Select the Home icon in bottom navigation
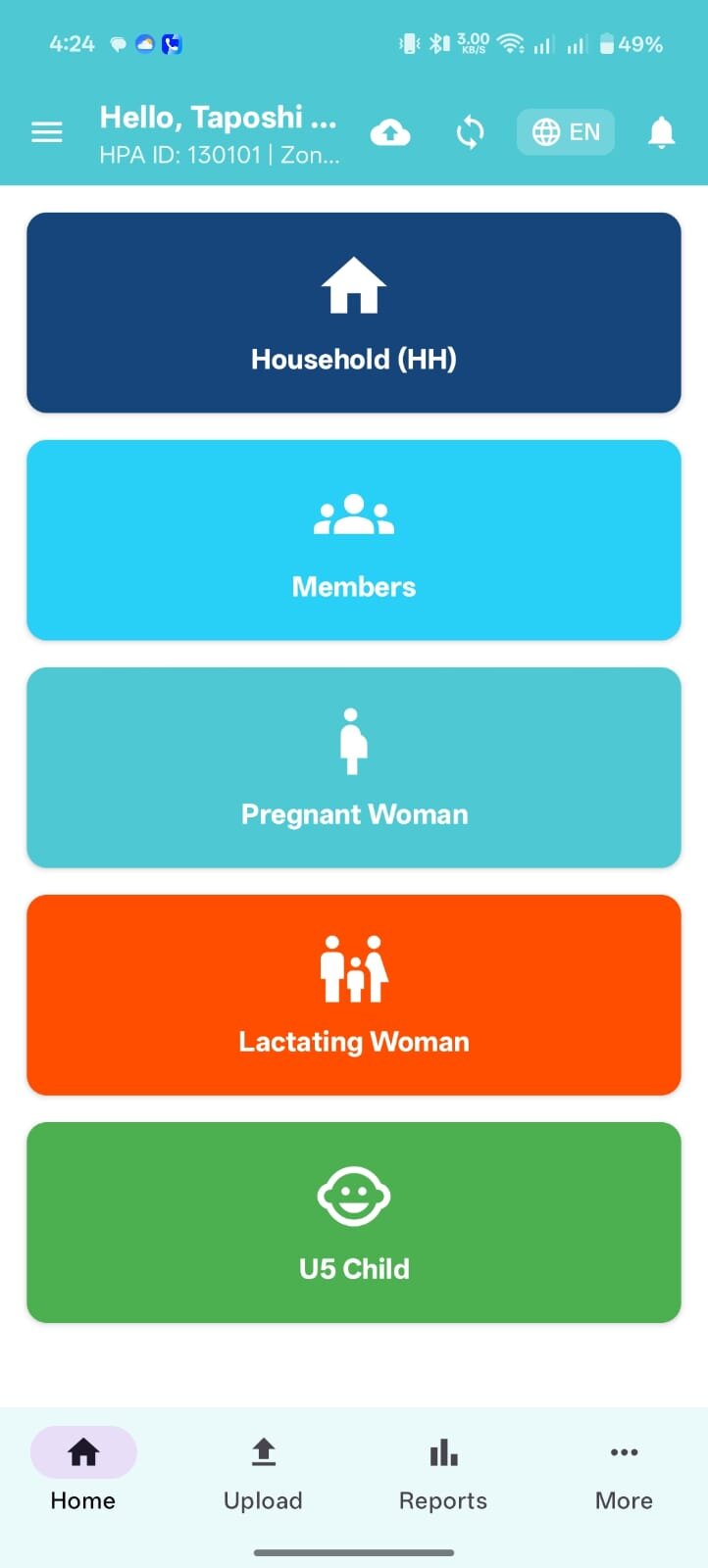Viewport: 708px width, 1568px height. pos(82,1451)
